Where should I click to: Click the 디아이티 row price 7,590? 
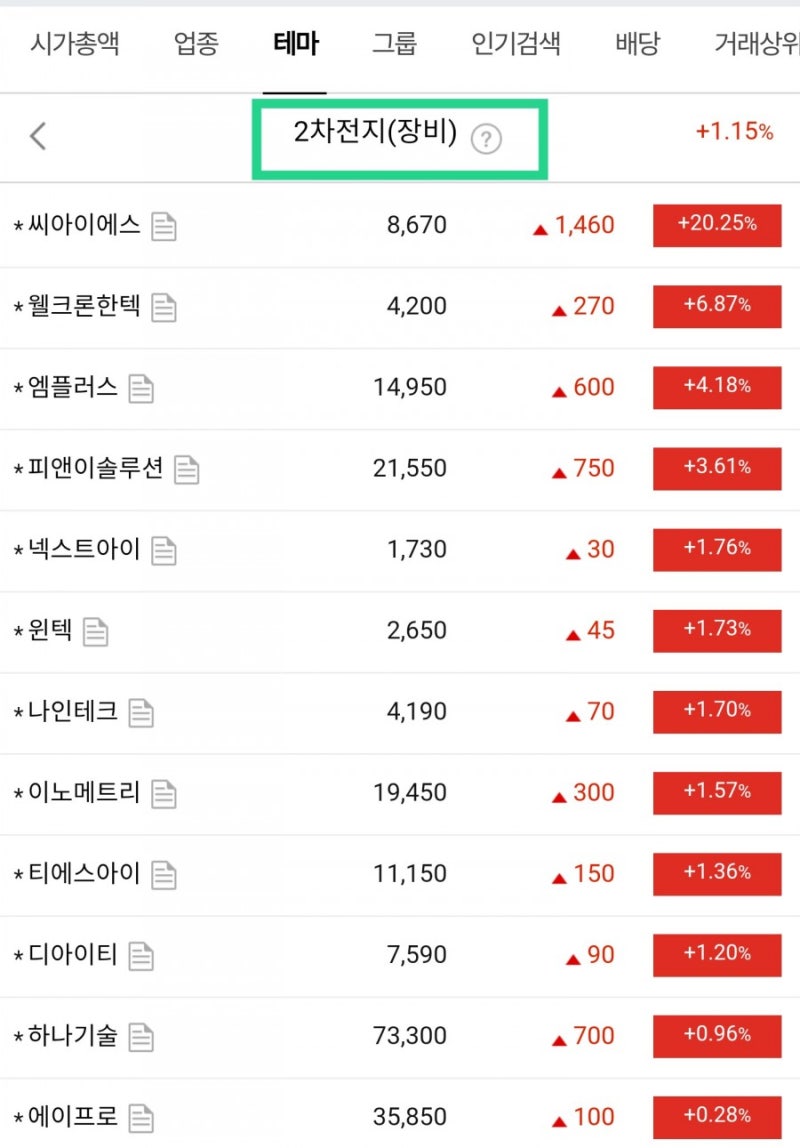pyautogui.click(x=415, y=956)
